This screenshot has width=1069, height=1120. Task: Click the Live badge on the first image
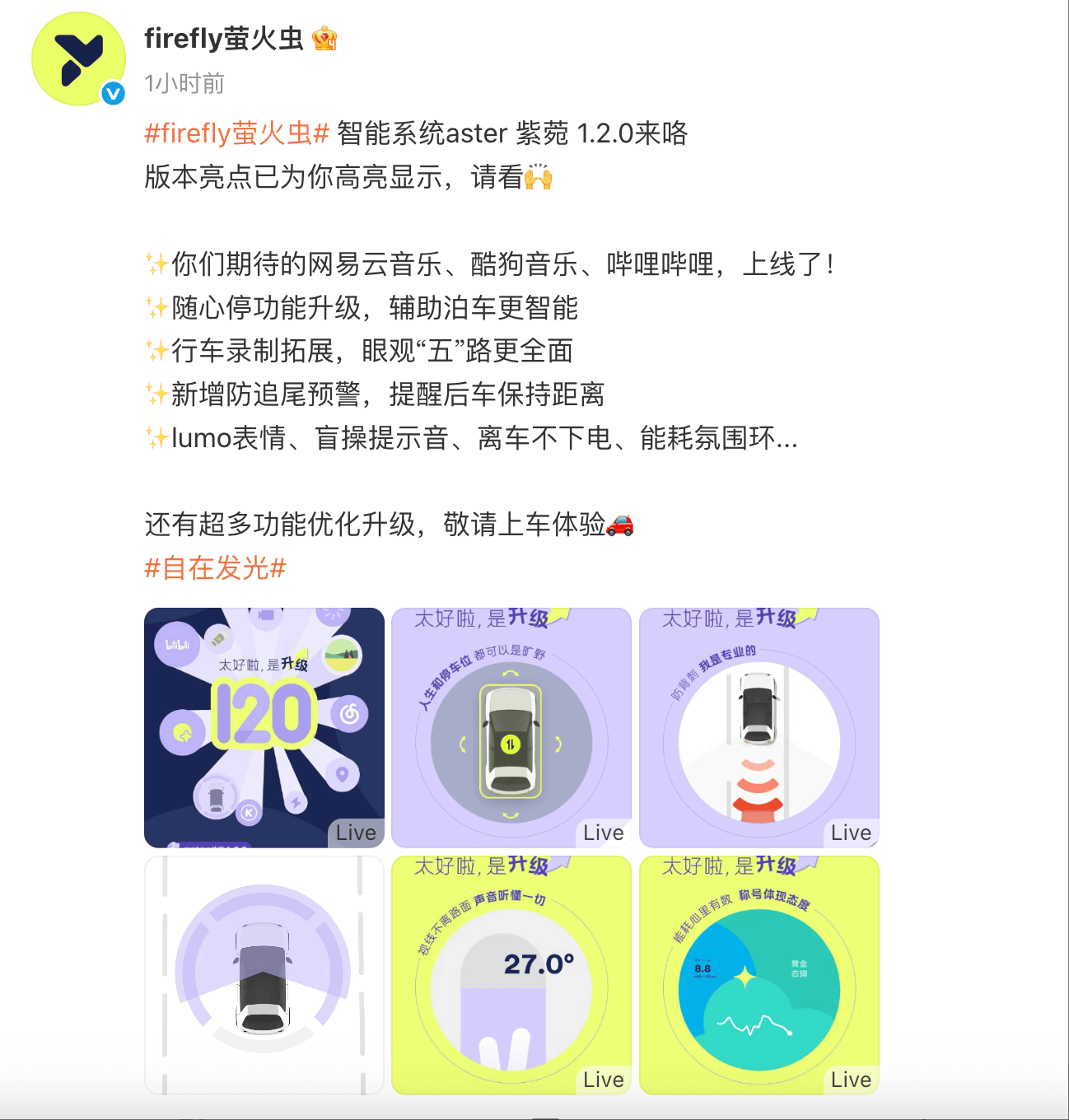(x=356, y=832)
